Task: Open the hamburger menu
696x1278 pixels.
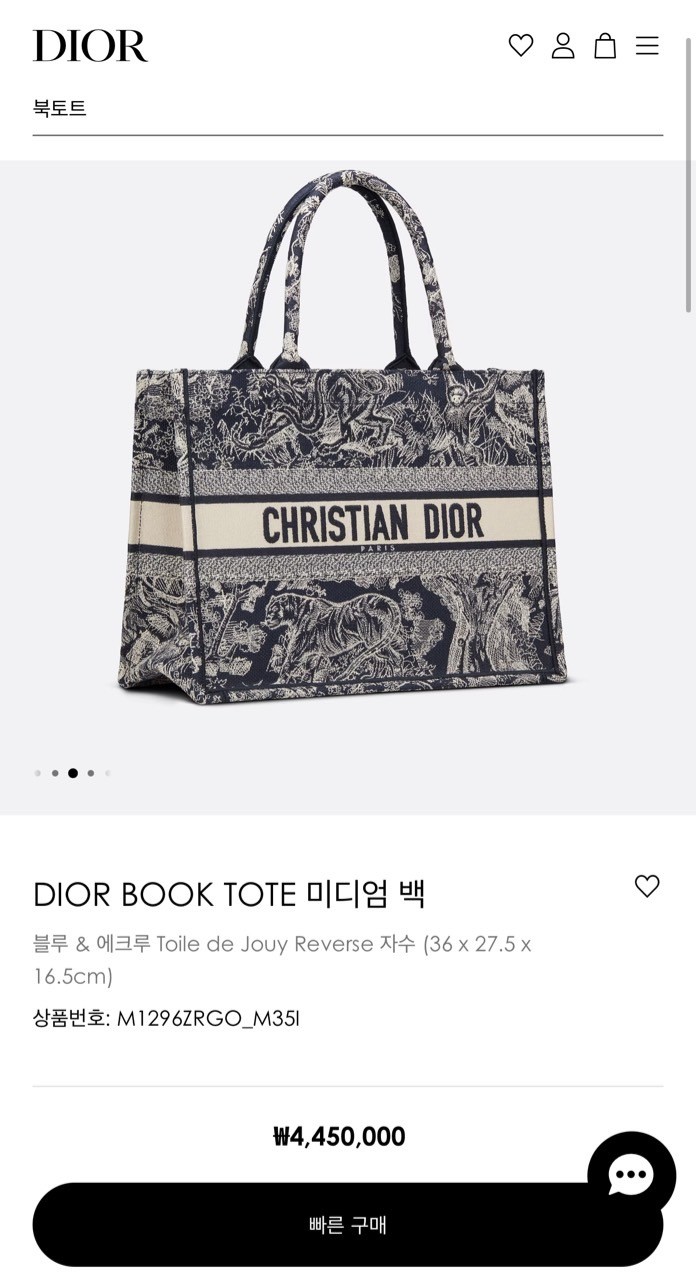Action: click(647, 45)
